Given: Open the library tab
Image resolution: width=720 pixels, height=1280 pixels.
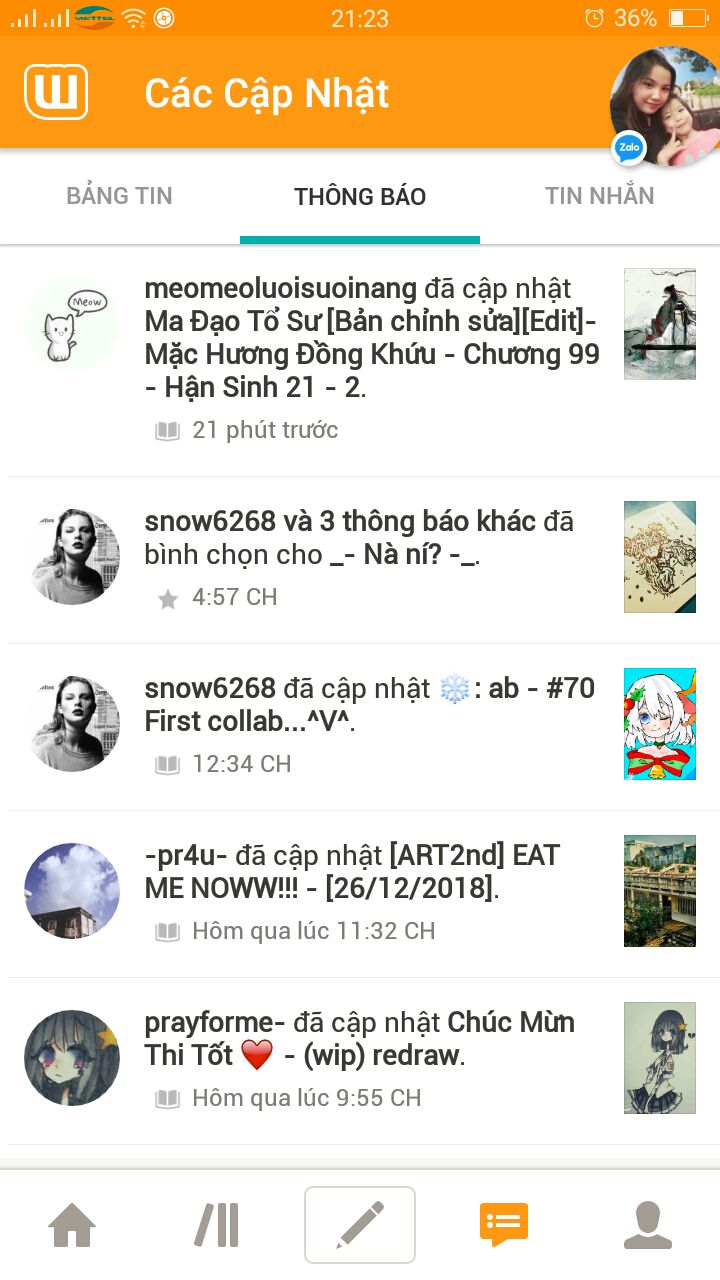Looking at the screenshot, I should coord(217,1224).
